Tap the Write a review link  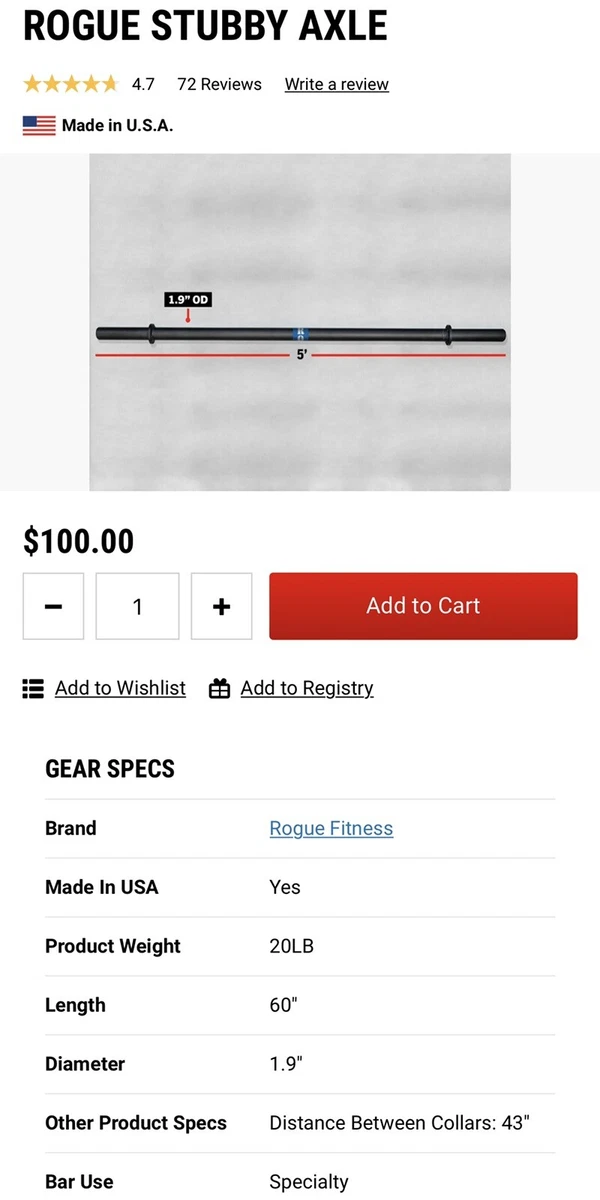coord(337,84)
